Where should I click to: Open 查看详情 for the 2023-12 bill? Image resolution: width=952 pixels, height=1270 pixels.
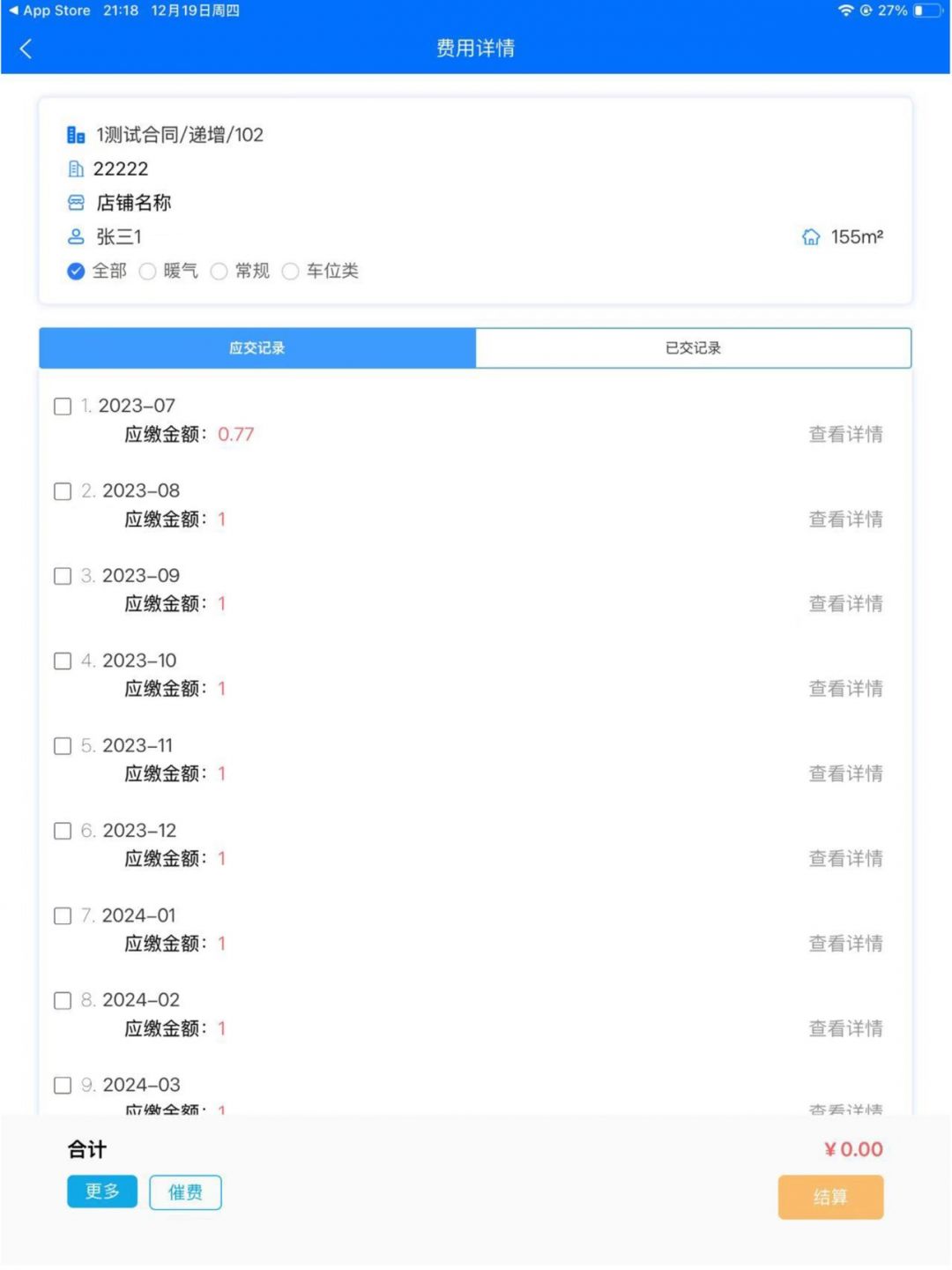[x=844, y=859]
